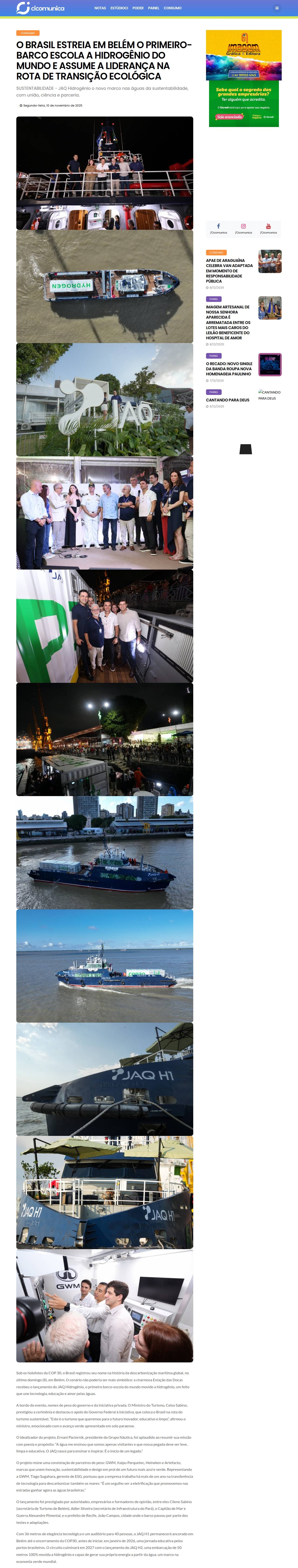Image resolution: width=298 pixels, height=1568 pixels.
Task: Tap the Roupa Nova album cover thumbnail
Action: tap(270, 365)
